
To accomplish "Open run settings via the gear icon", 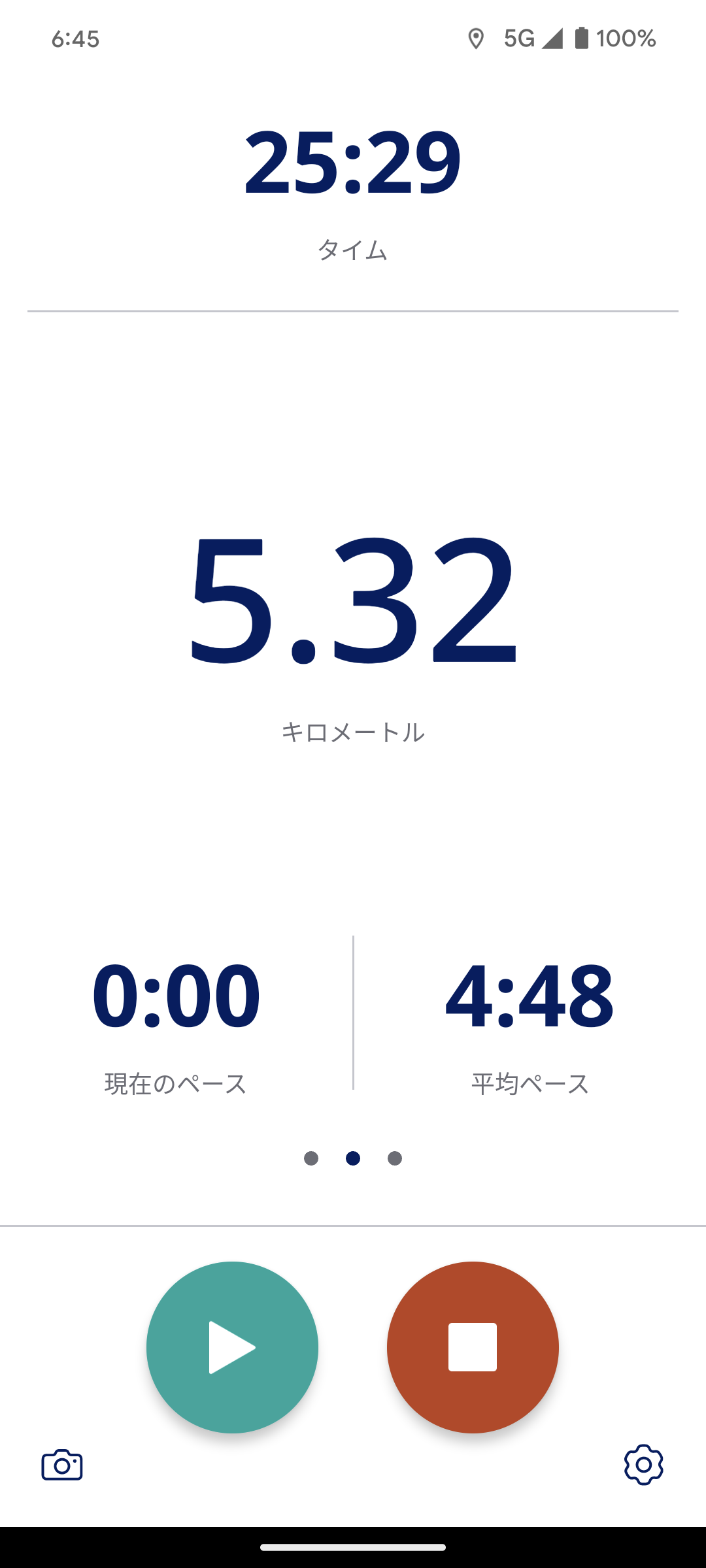I will coord(643,1465).
